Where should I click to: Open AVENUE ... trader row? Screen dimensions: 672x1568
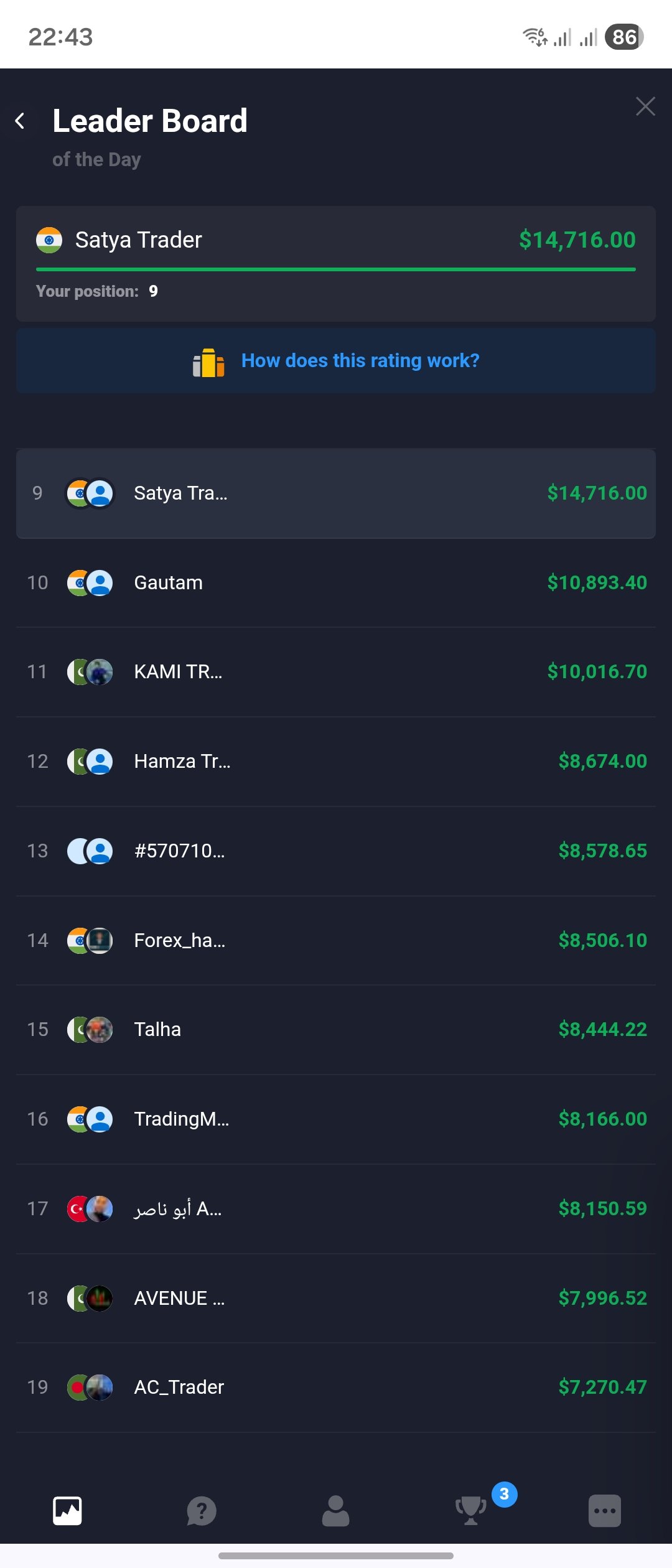336,1298
